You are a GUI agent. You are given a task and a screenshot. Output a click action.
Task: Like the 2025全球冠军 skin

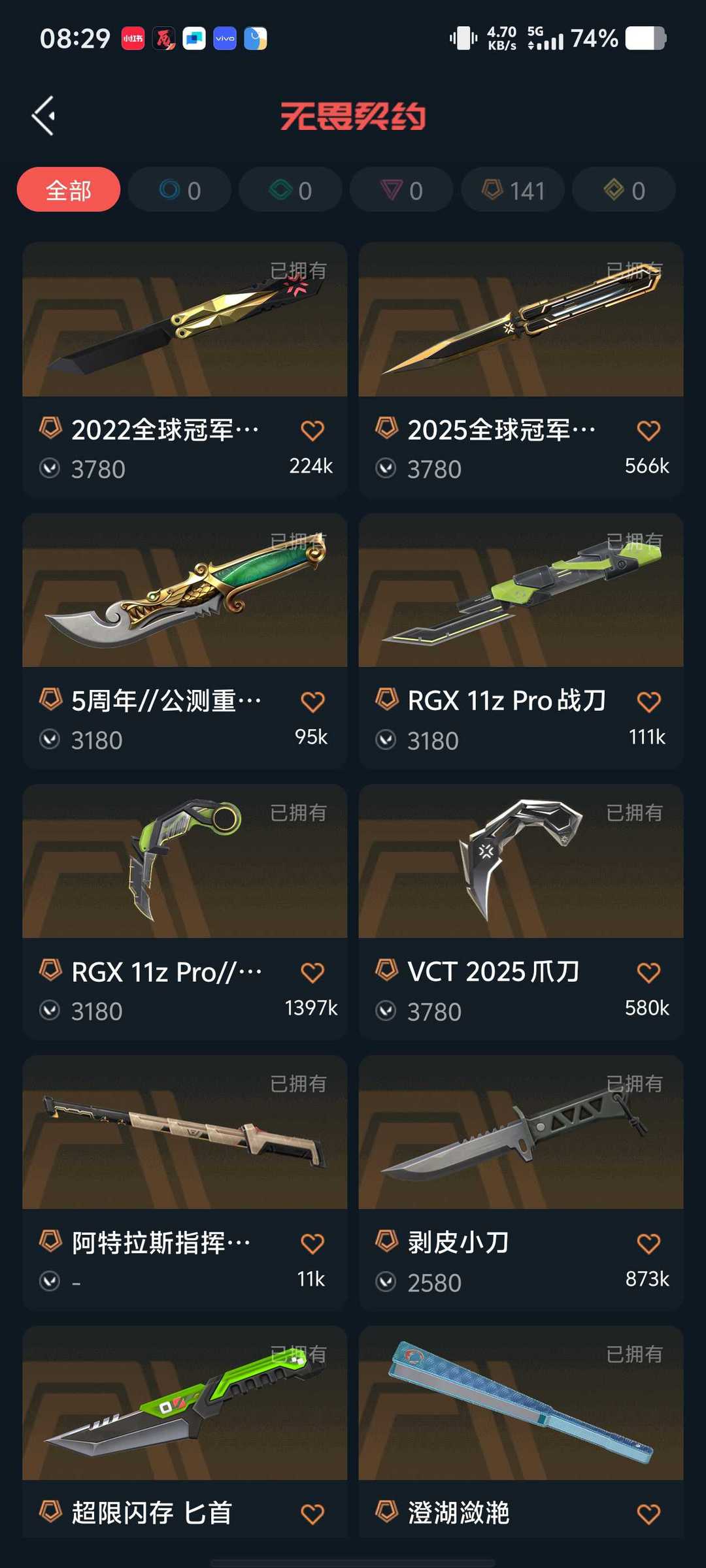[x=648, y=431]
